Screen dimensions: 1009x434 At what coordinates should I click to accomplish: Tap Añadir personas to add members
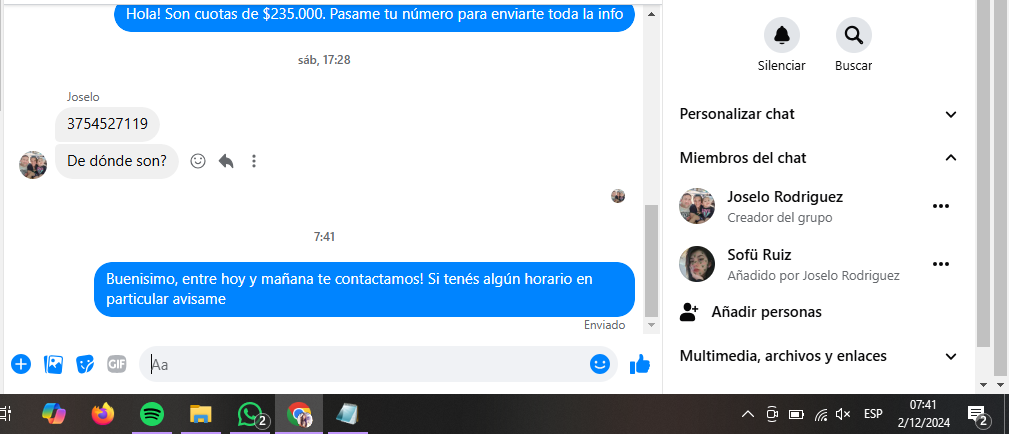766,312
